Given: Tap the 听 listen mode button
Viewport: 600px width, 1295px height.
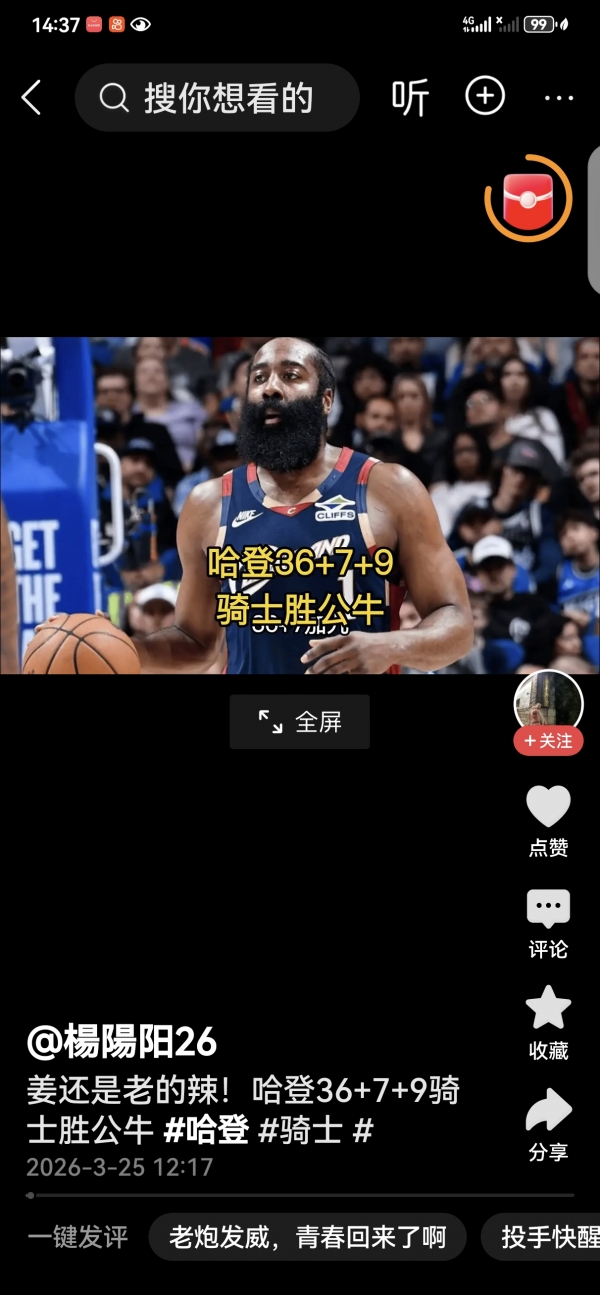Looking at the screenshot, I should click(410, 98).
